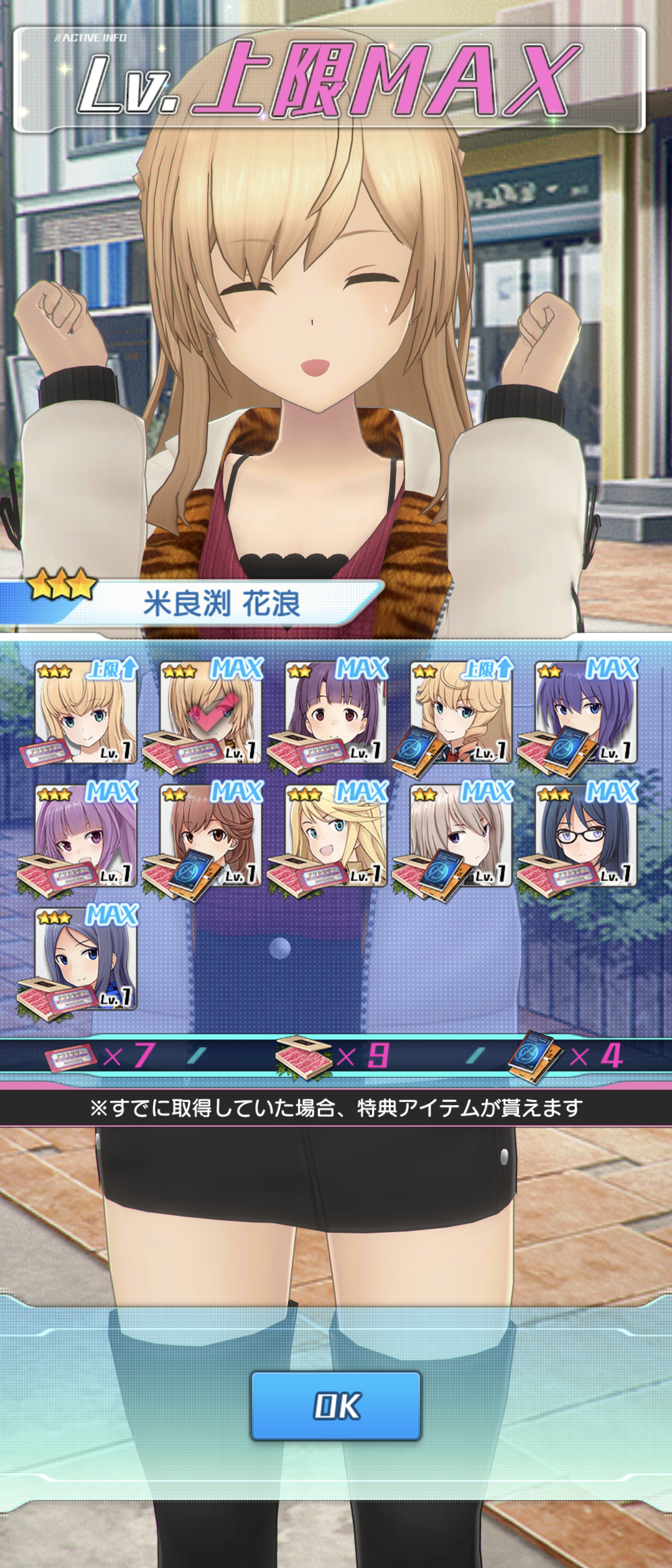
Task: Confirm with the OK button
Action: pyautogui.click(x=336, y=1406)
